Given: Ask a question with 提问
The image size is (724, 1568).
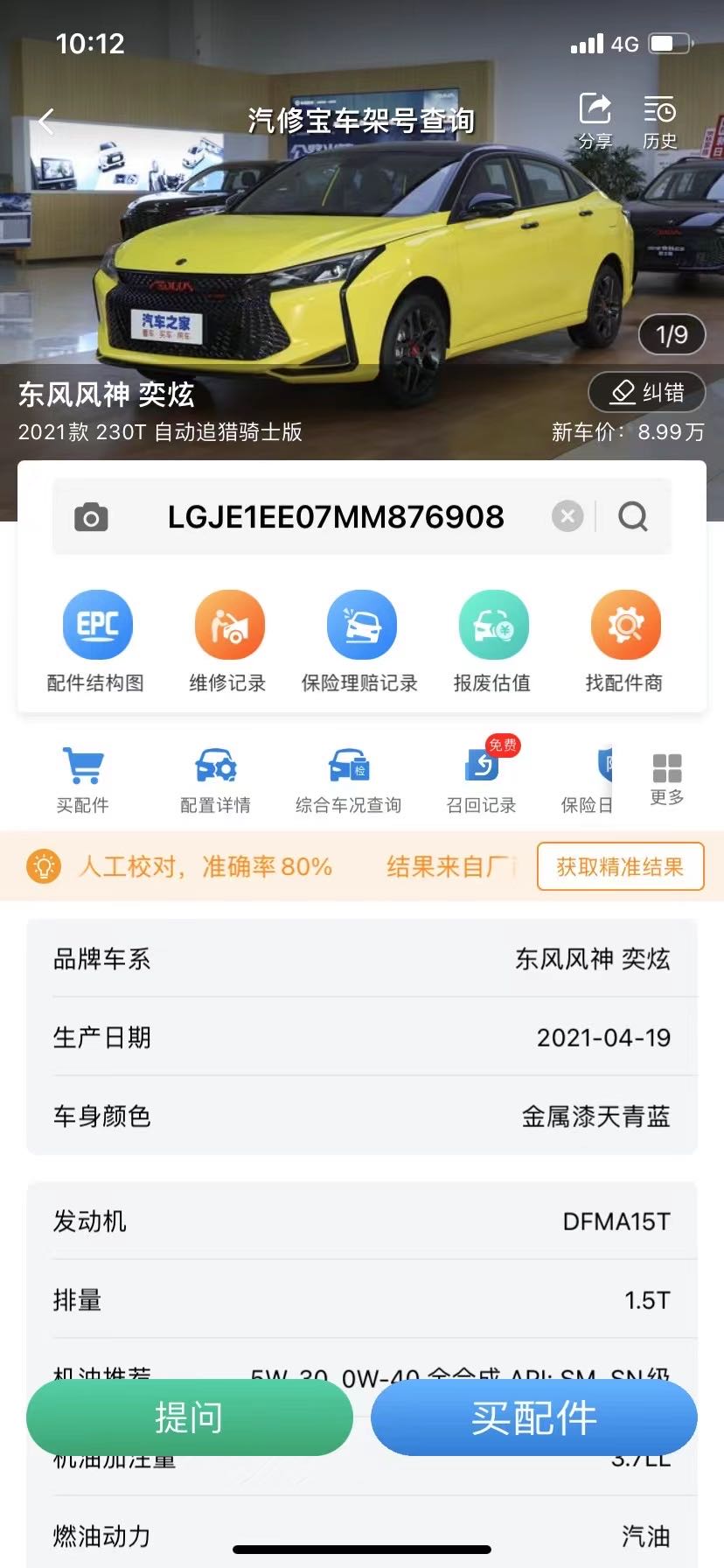Looking at the screenshot, I should click(189, 1417).
